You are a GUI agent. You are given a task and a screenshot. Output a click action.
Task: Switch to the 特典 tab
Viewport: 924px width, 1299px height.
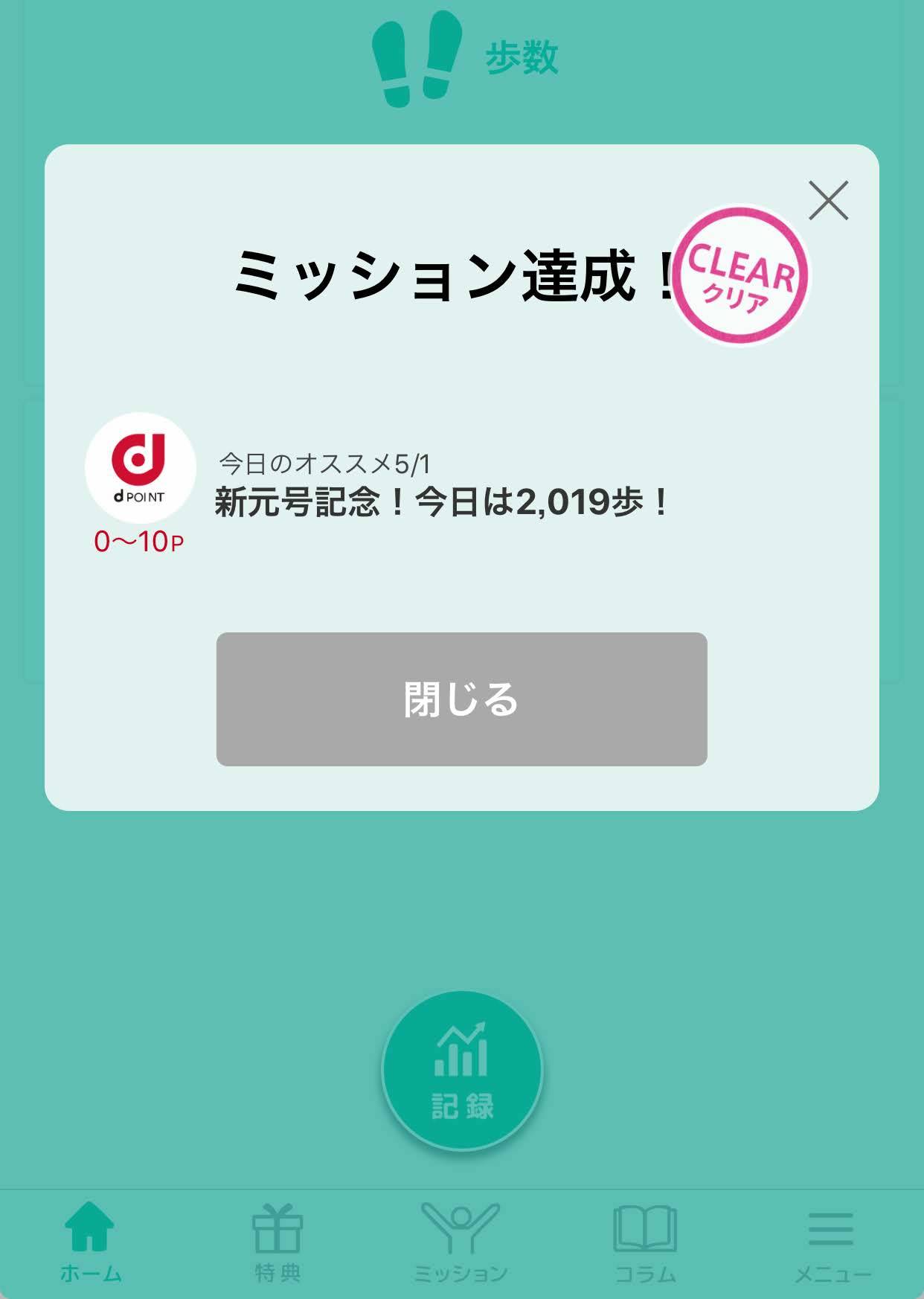[x=277, y=1242]
